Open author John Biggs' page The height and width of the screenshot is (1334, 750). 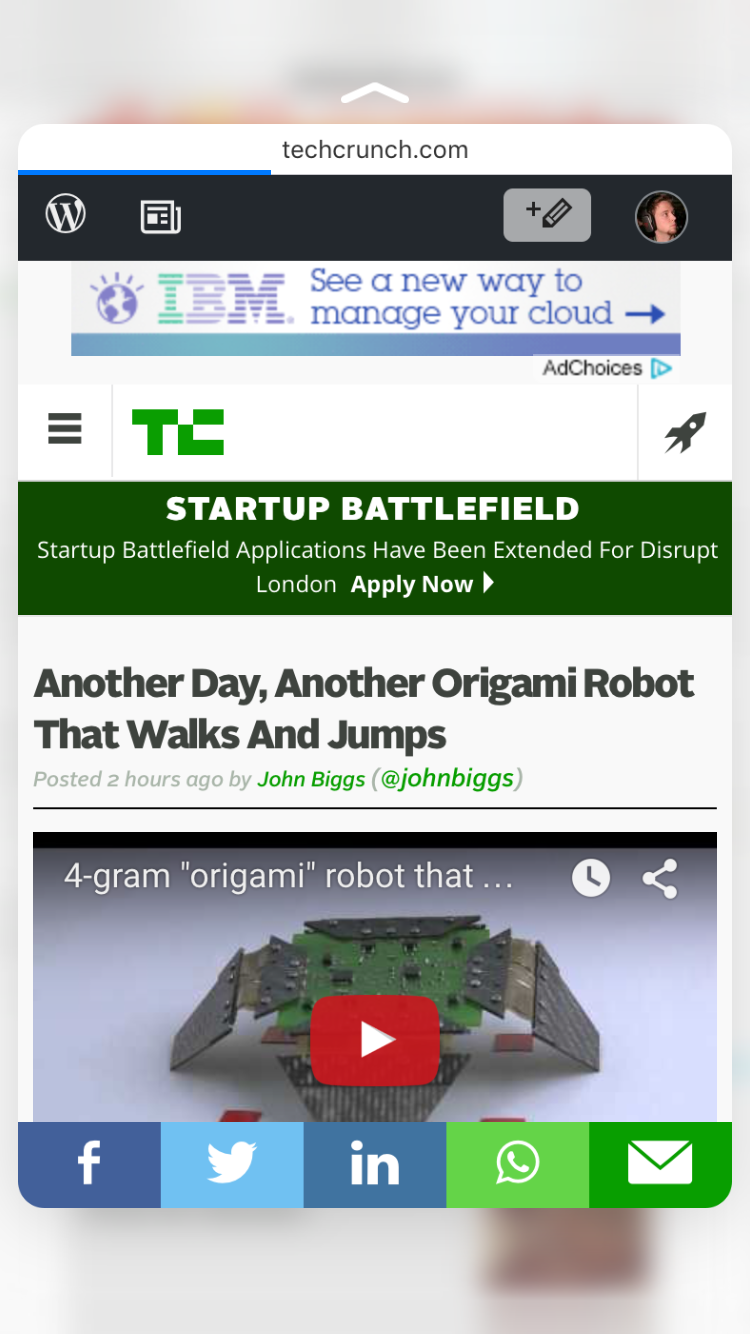point(311,780)
